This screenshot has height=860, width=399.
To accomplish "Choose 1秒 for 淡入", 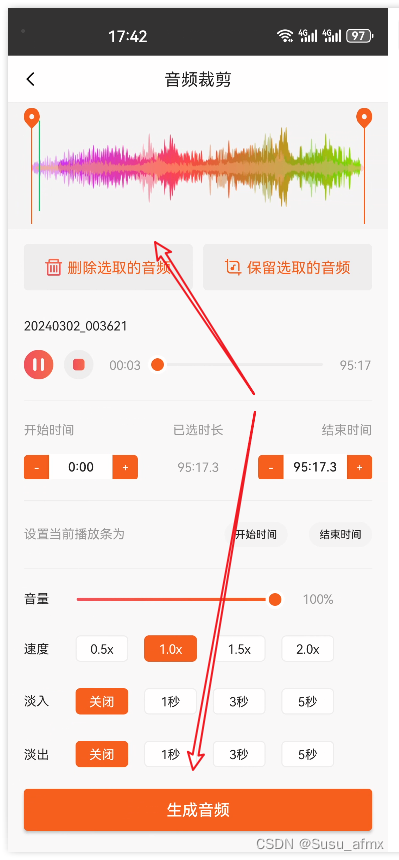I will coord(170,701).
